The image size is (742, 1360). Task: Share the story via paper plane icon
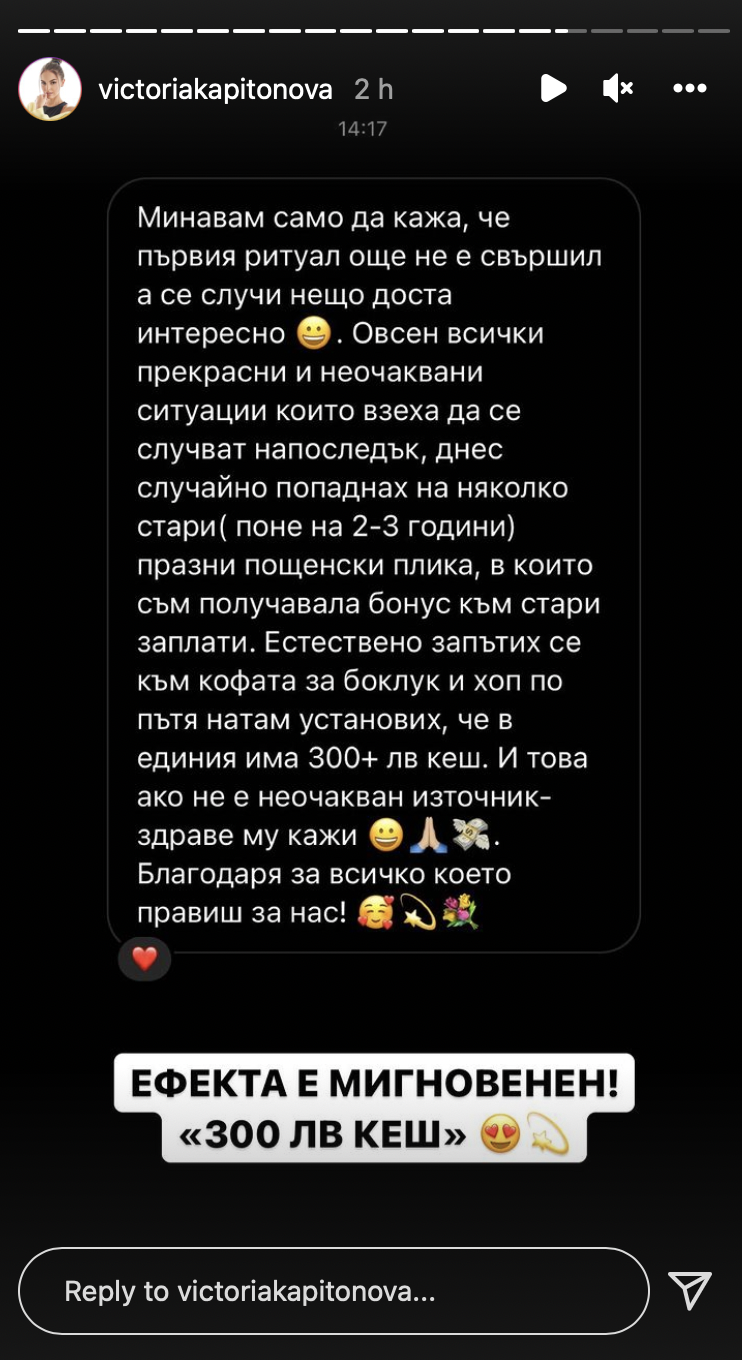[x=690, y=1291]
